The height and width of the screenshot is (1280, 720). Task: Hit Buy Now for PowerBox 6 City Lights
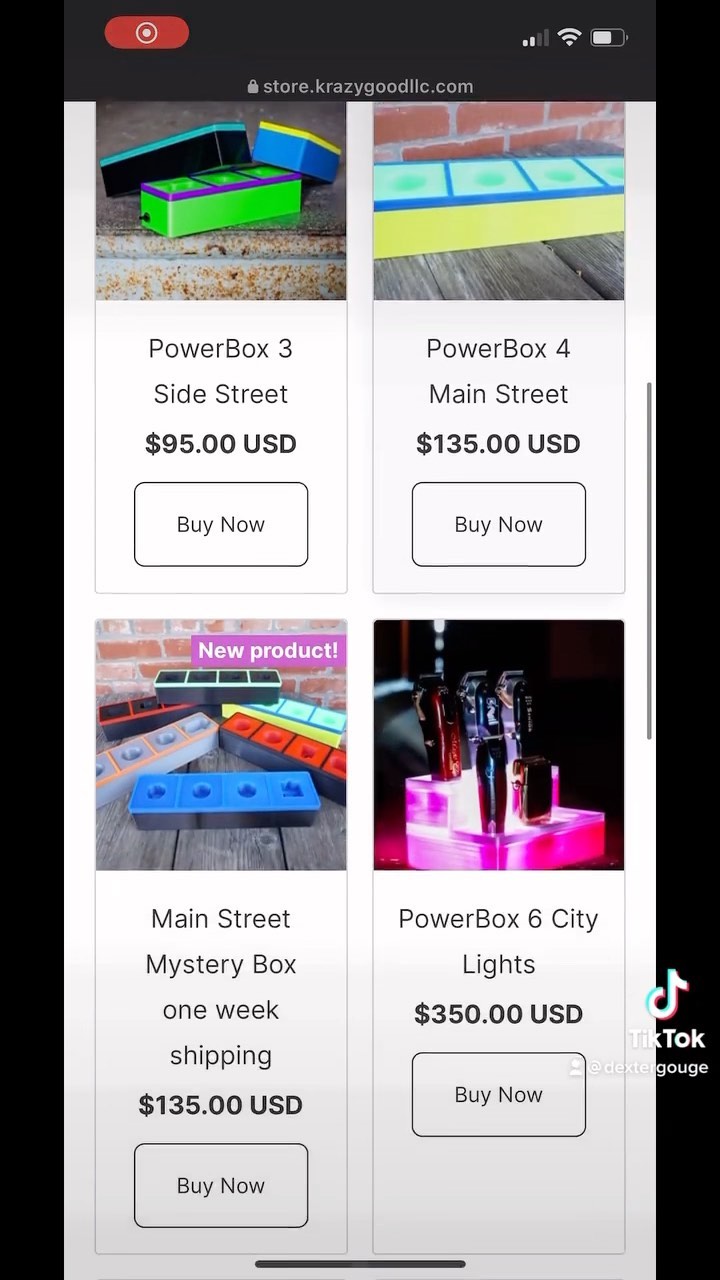point(498,1094)
